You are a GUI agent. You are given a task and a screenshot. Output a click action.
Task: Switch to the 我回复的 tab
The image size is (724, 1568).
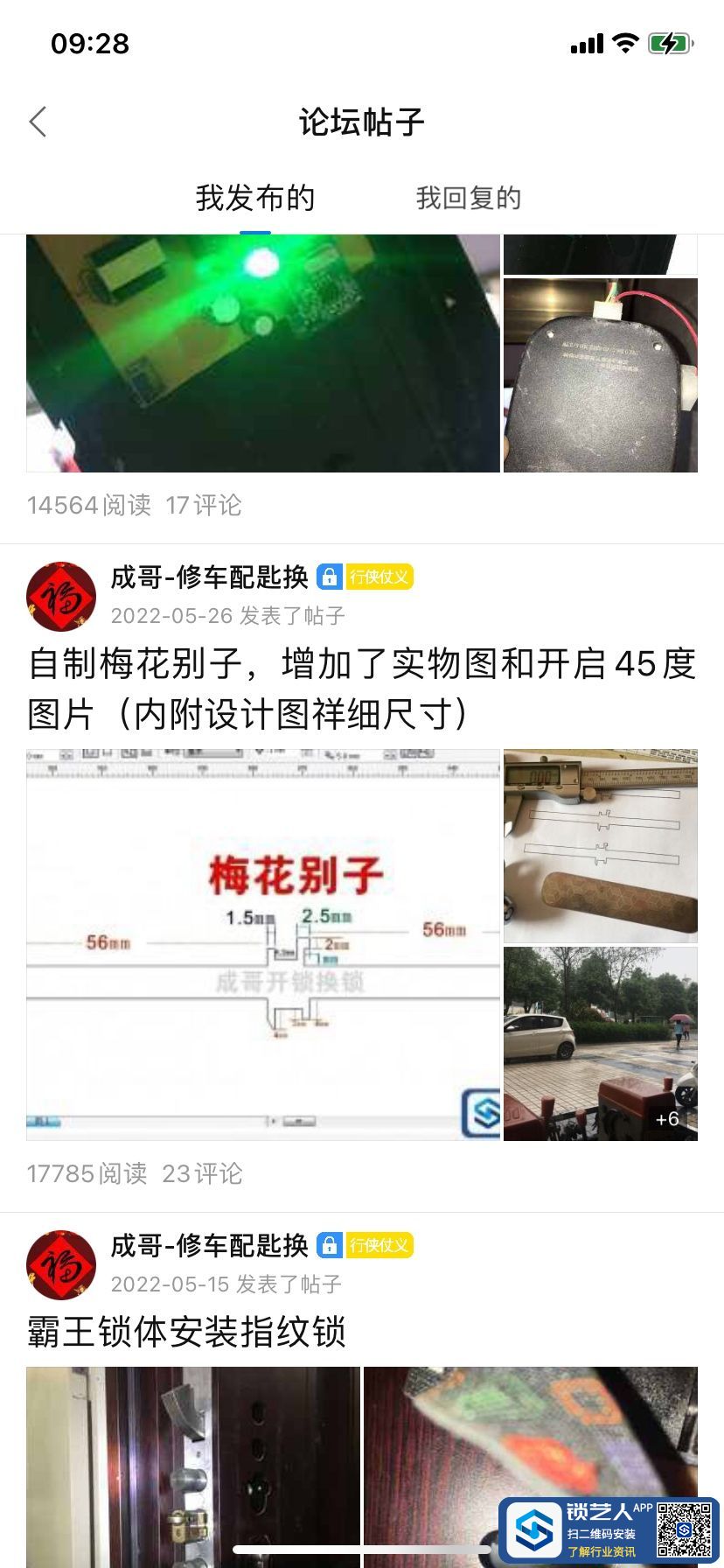(468, 199)
